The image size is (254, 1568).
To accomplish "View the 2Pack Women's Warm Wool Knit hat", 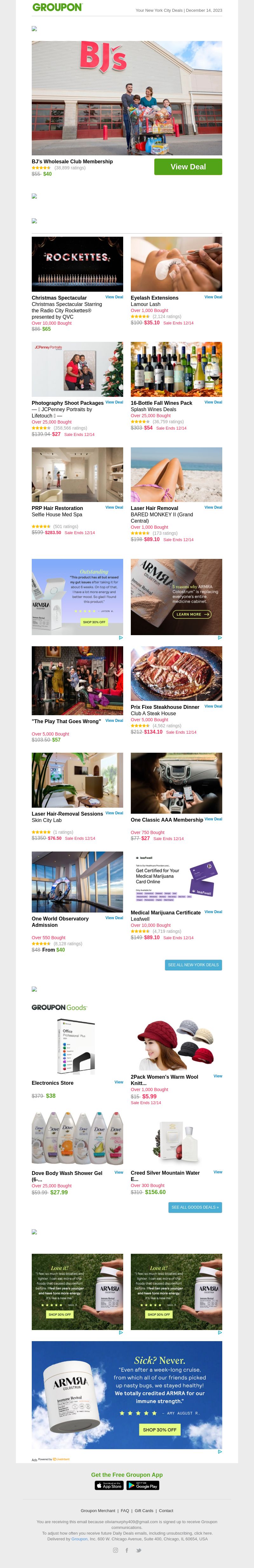I will [x=217, y=1076].
